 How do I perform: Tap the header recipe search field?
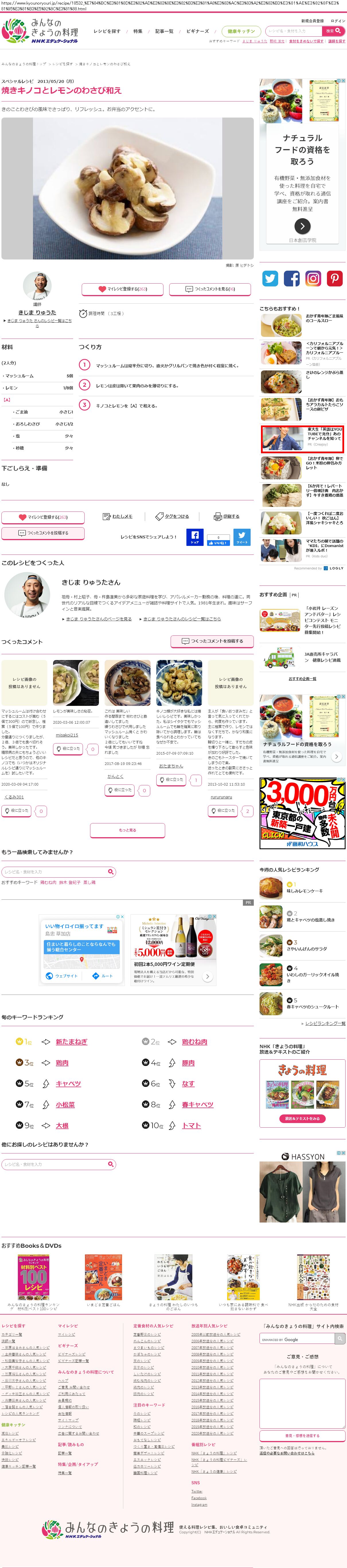293,31
